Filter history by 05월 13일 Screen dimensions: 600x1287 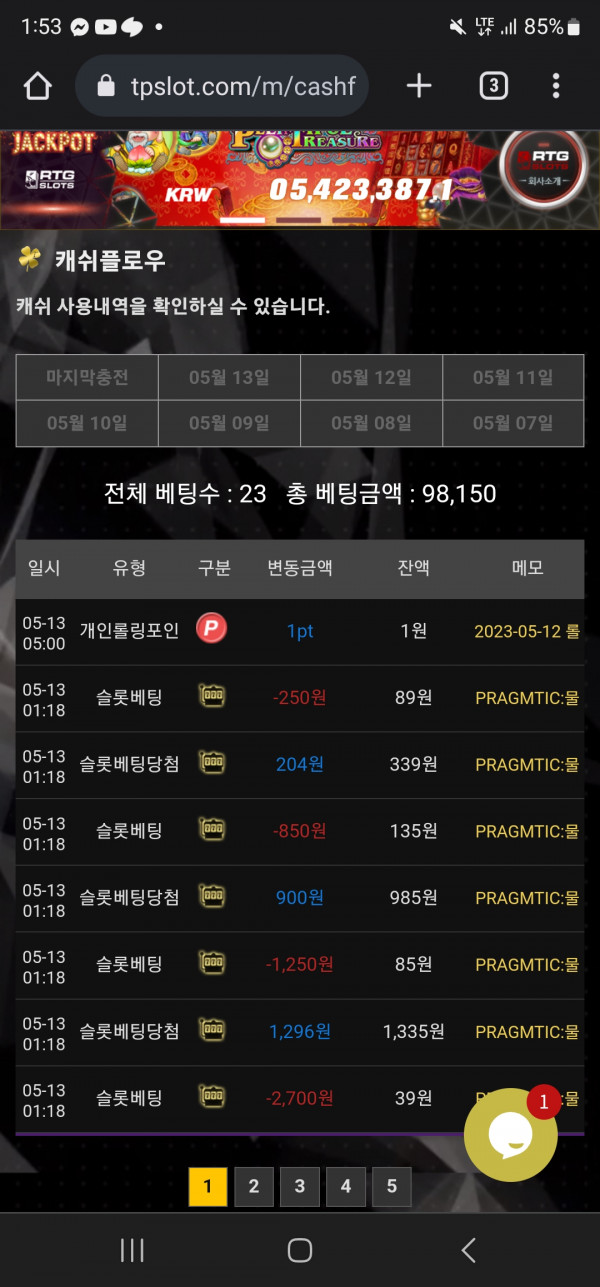pyautogui.click(x=229, y=377)
